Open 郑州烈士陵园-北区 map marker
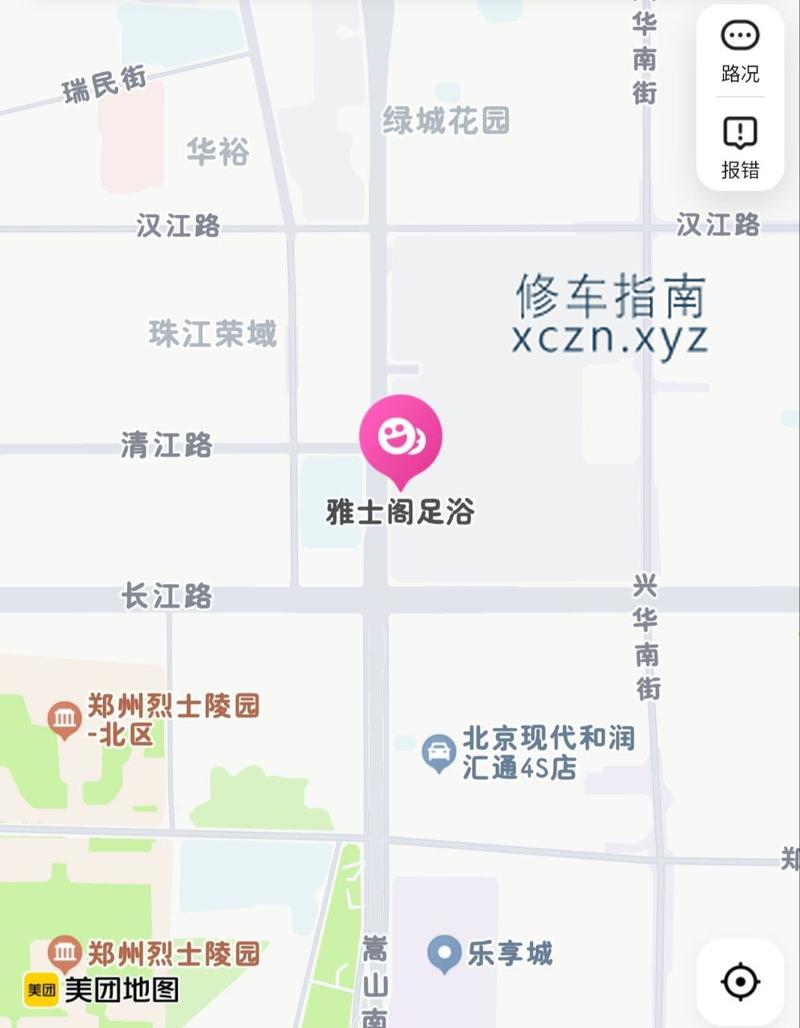The image size is (800, 1028). (65, 718)
